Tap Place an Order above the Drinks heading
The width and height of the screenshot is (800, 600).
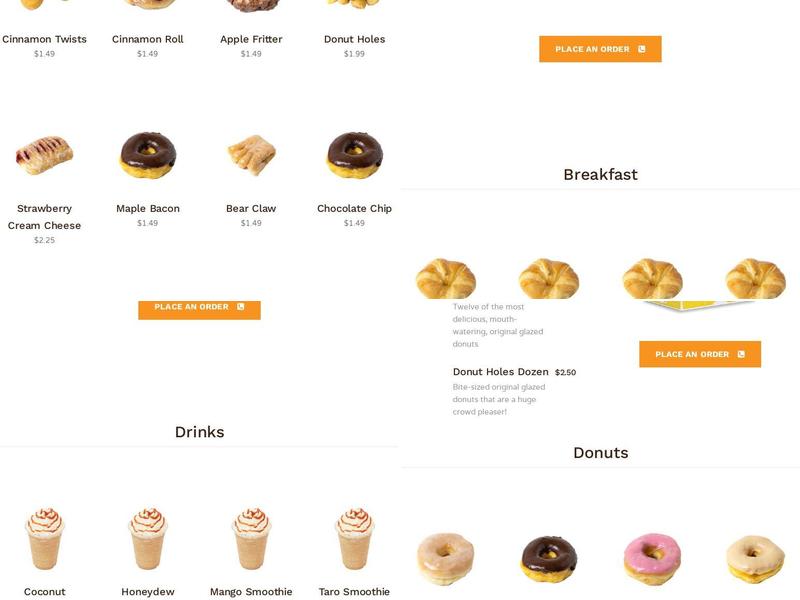199,308
